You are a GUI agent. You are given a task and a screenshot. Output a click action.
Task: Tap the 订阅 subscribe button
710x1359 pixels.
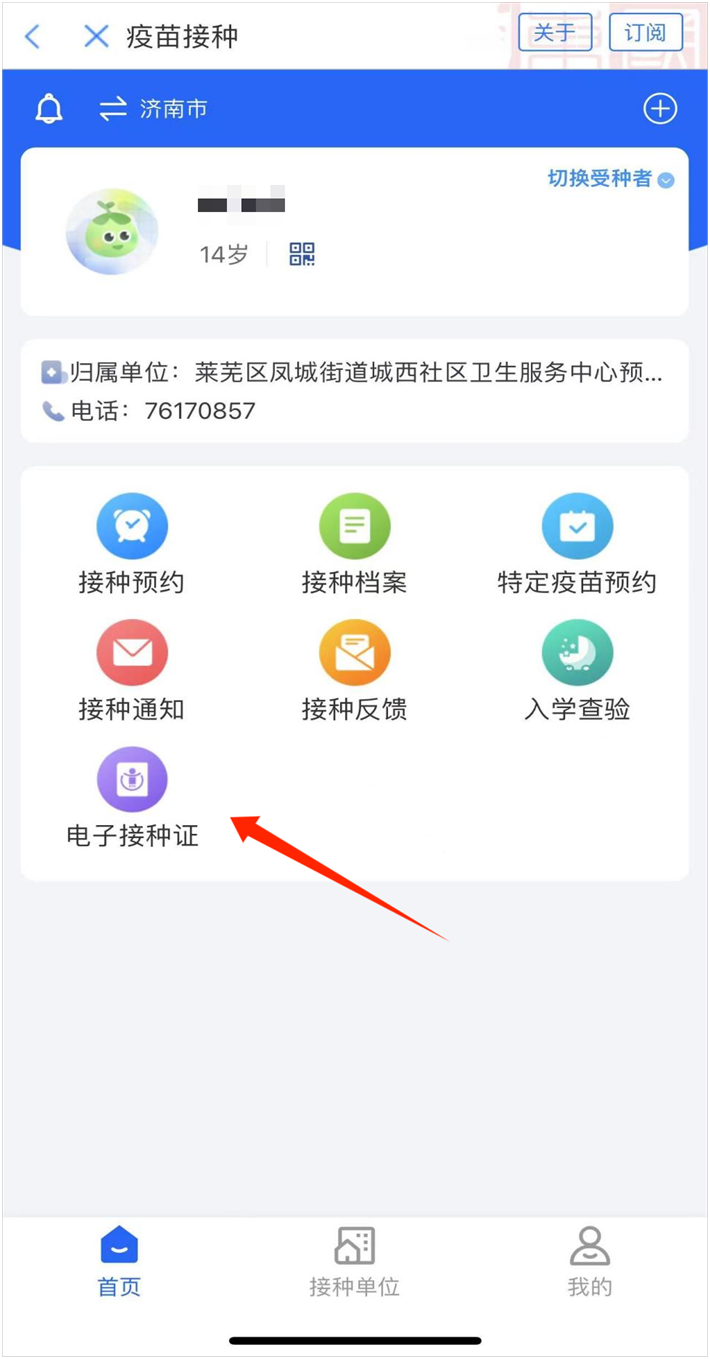[x=645, y=32]
